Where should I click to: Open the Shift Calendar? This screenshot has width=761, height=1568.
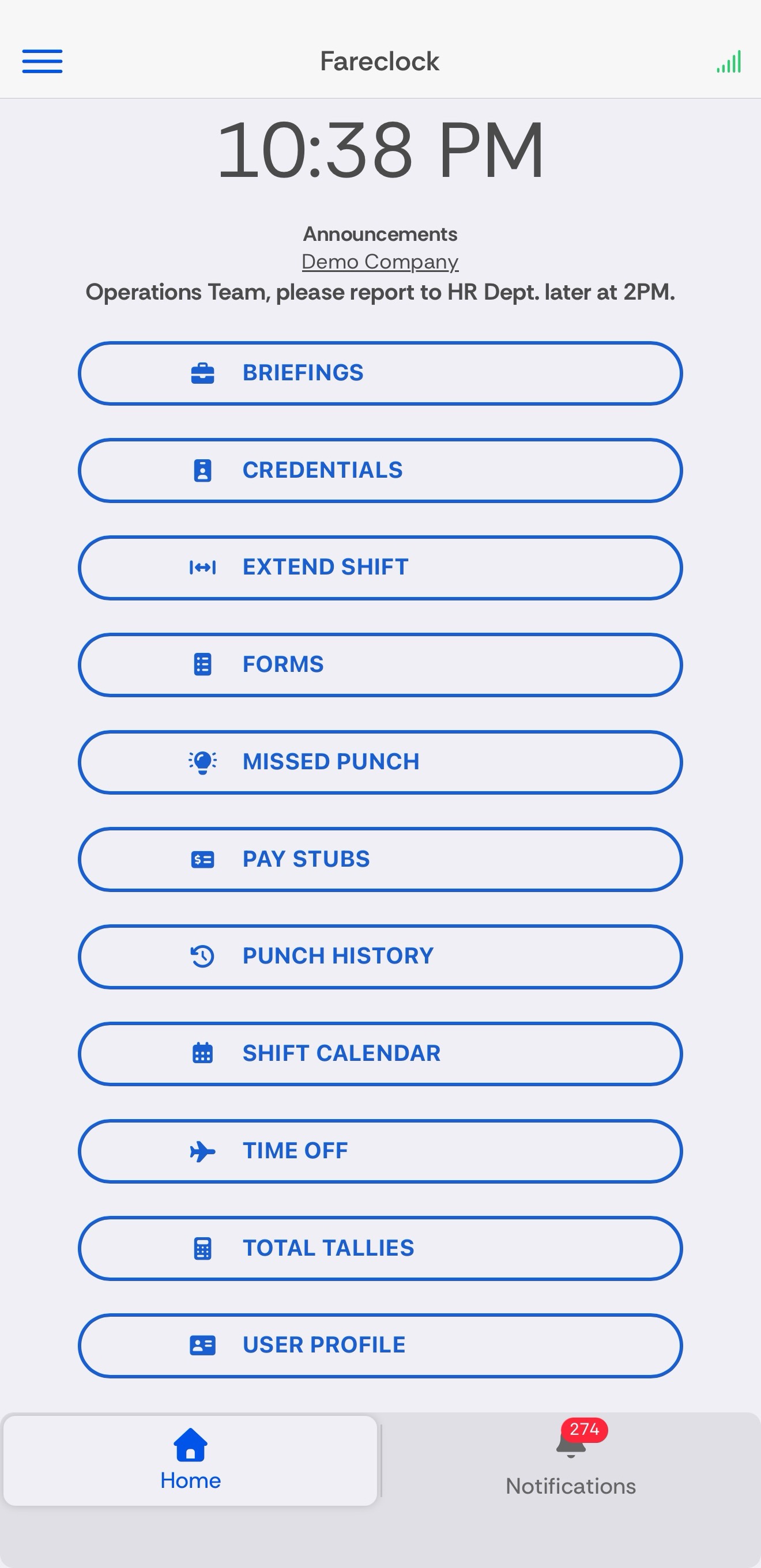tap(380, 1053)
